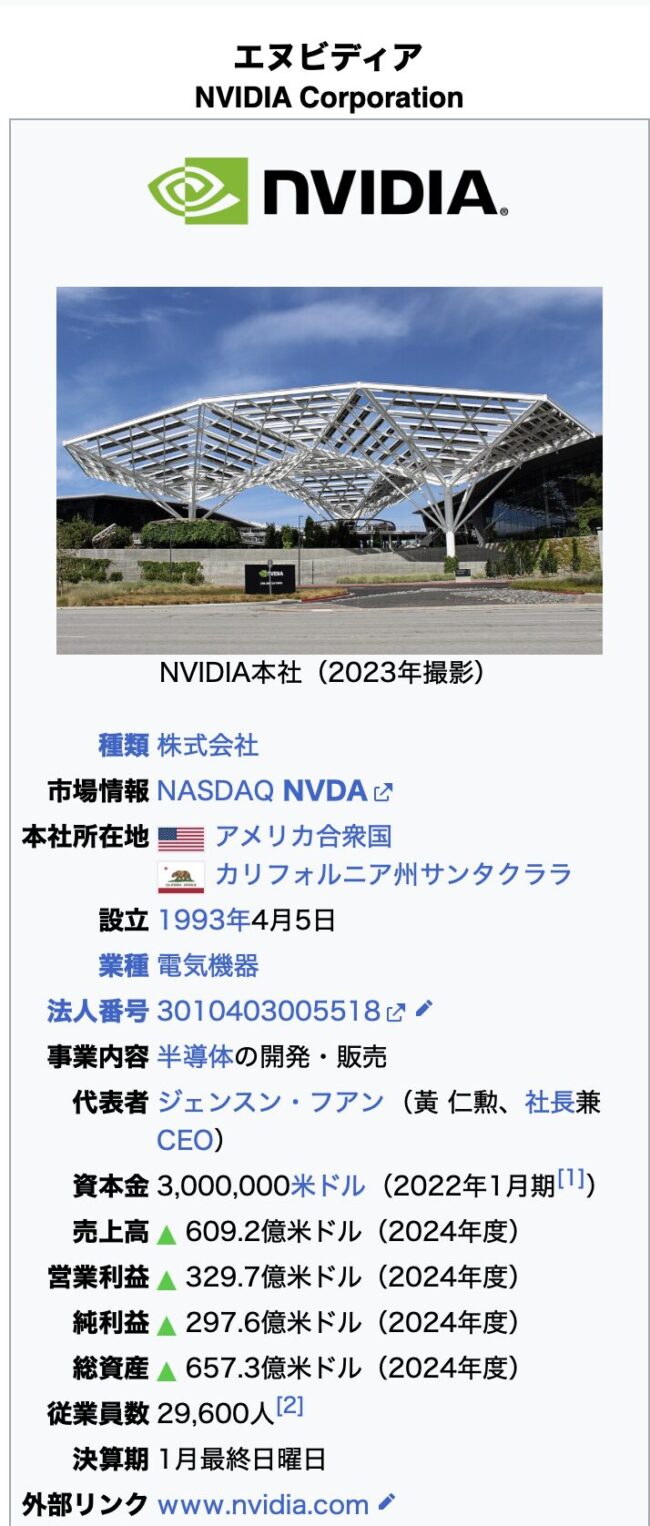Open the NVDA external stock link
The width and height of the screenshot is (650, 1526).
326,791
